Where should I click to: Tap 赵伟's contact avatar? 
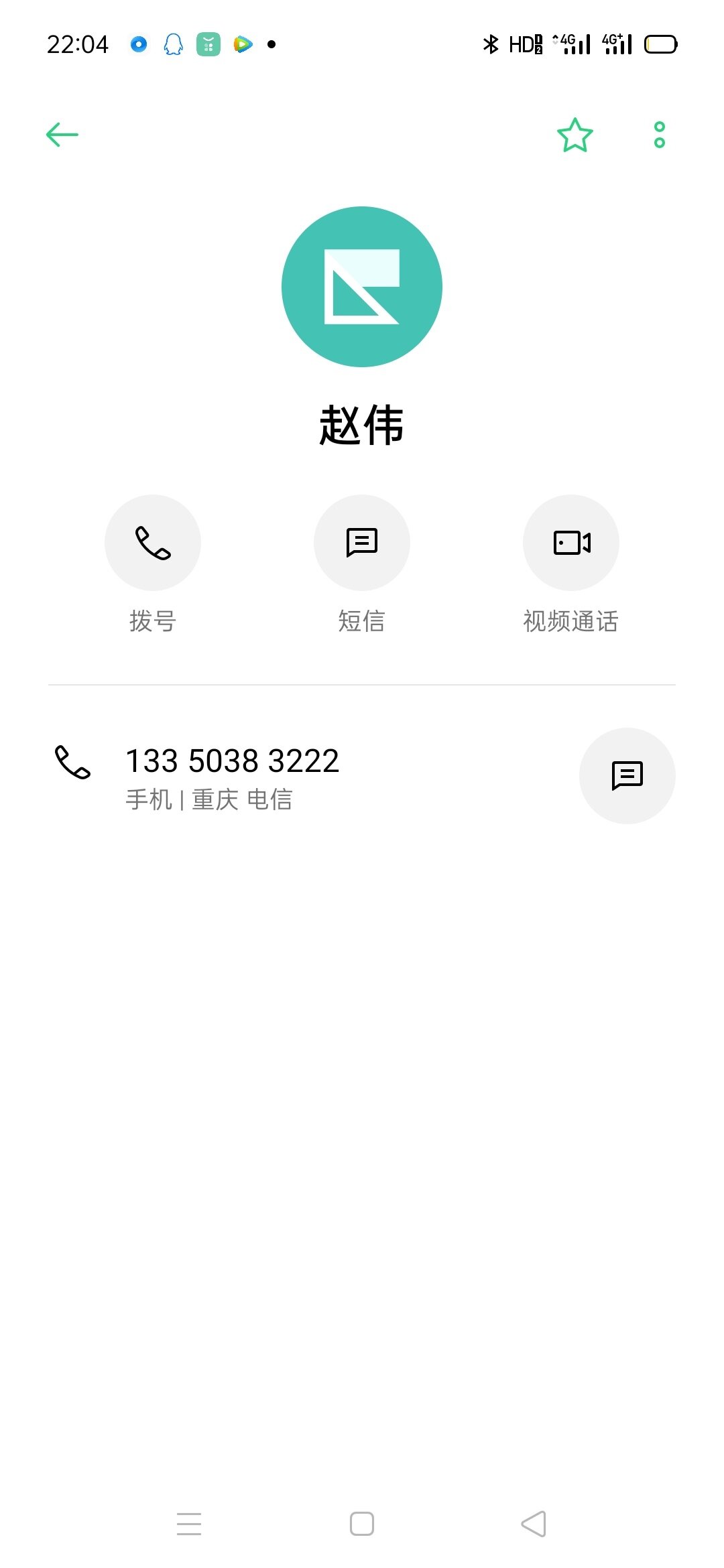(x=362, y=287)
